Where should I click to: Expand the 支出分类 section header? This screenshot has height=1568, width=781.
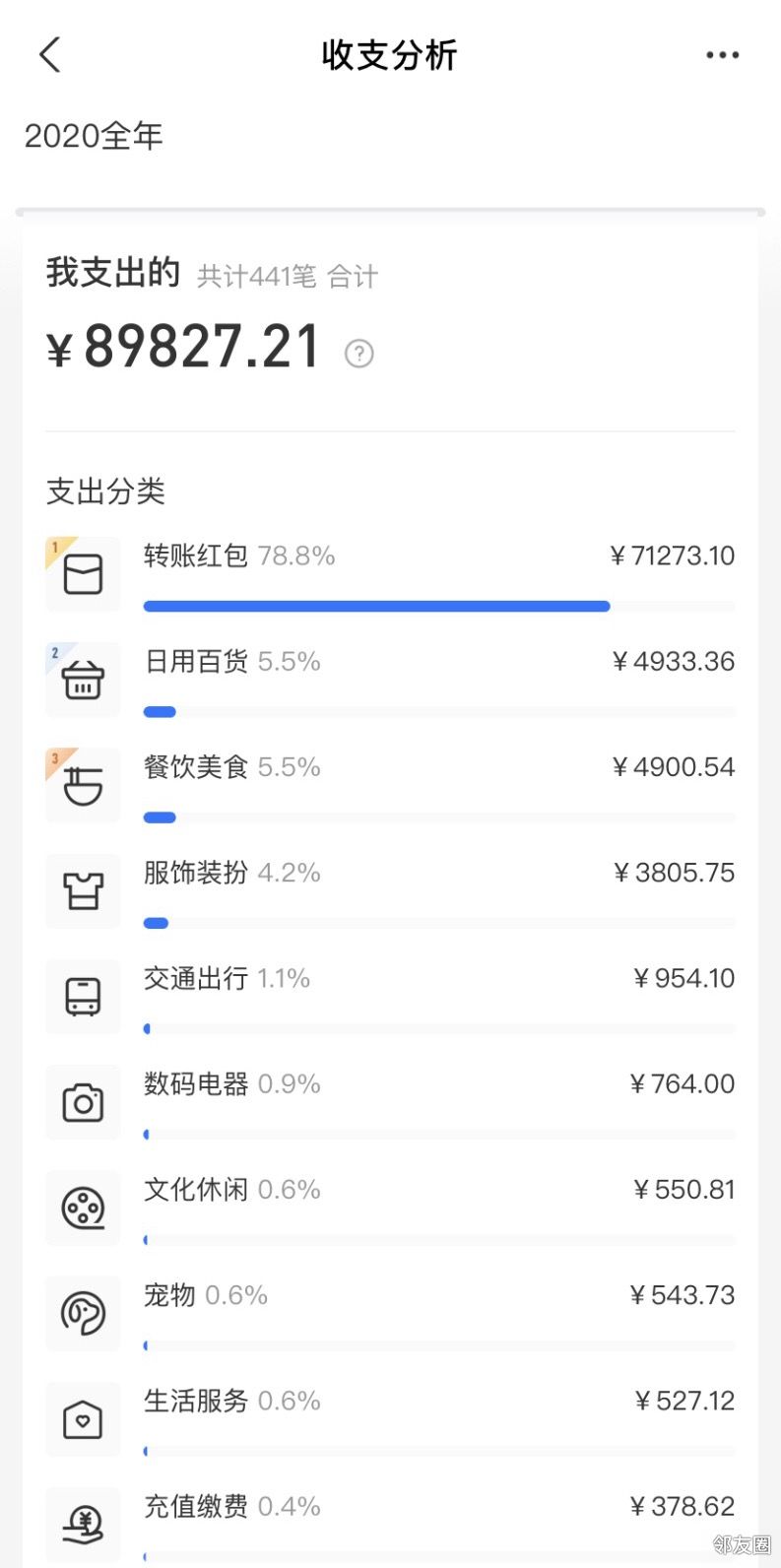coord(104,491)
